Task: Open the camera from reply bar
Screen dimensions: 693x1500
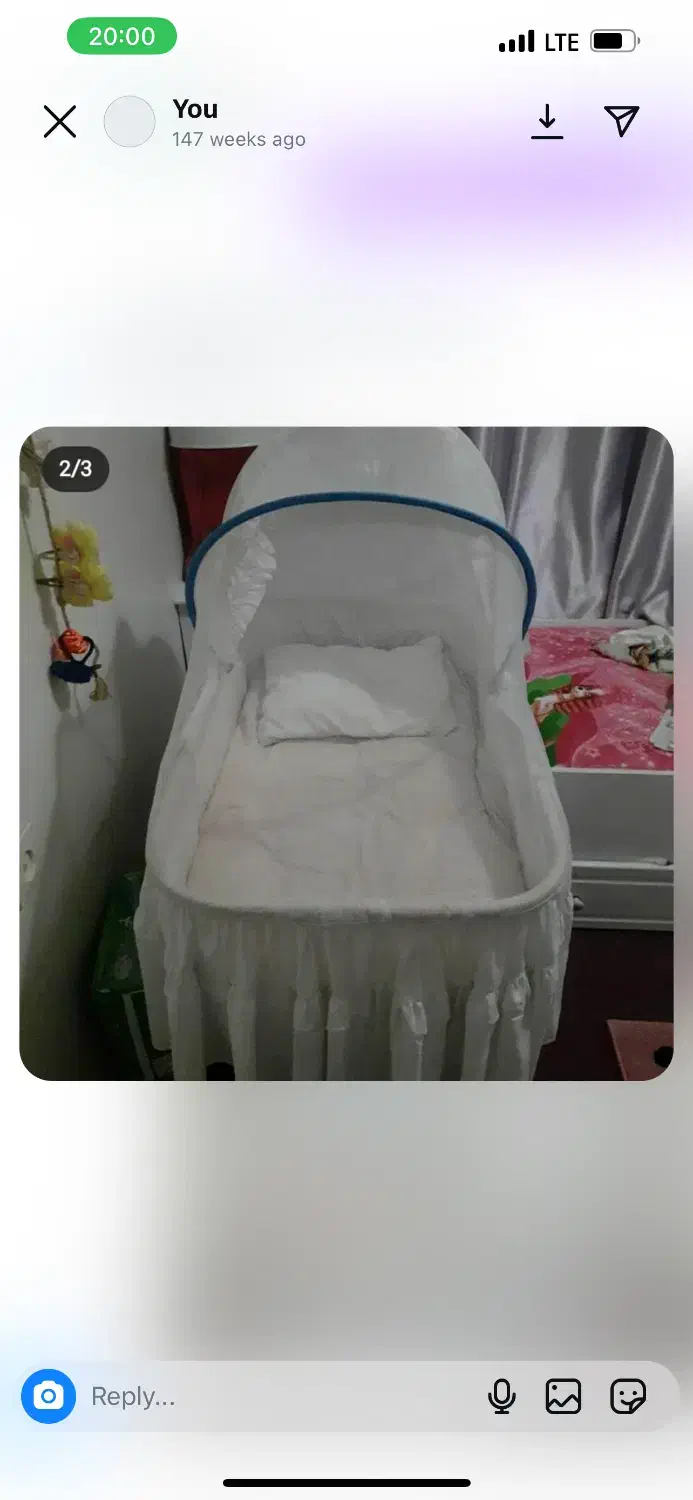Action: point(48,1396)
